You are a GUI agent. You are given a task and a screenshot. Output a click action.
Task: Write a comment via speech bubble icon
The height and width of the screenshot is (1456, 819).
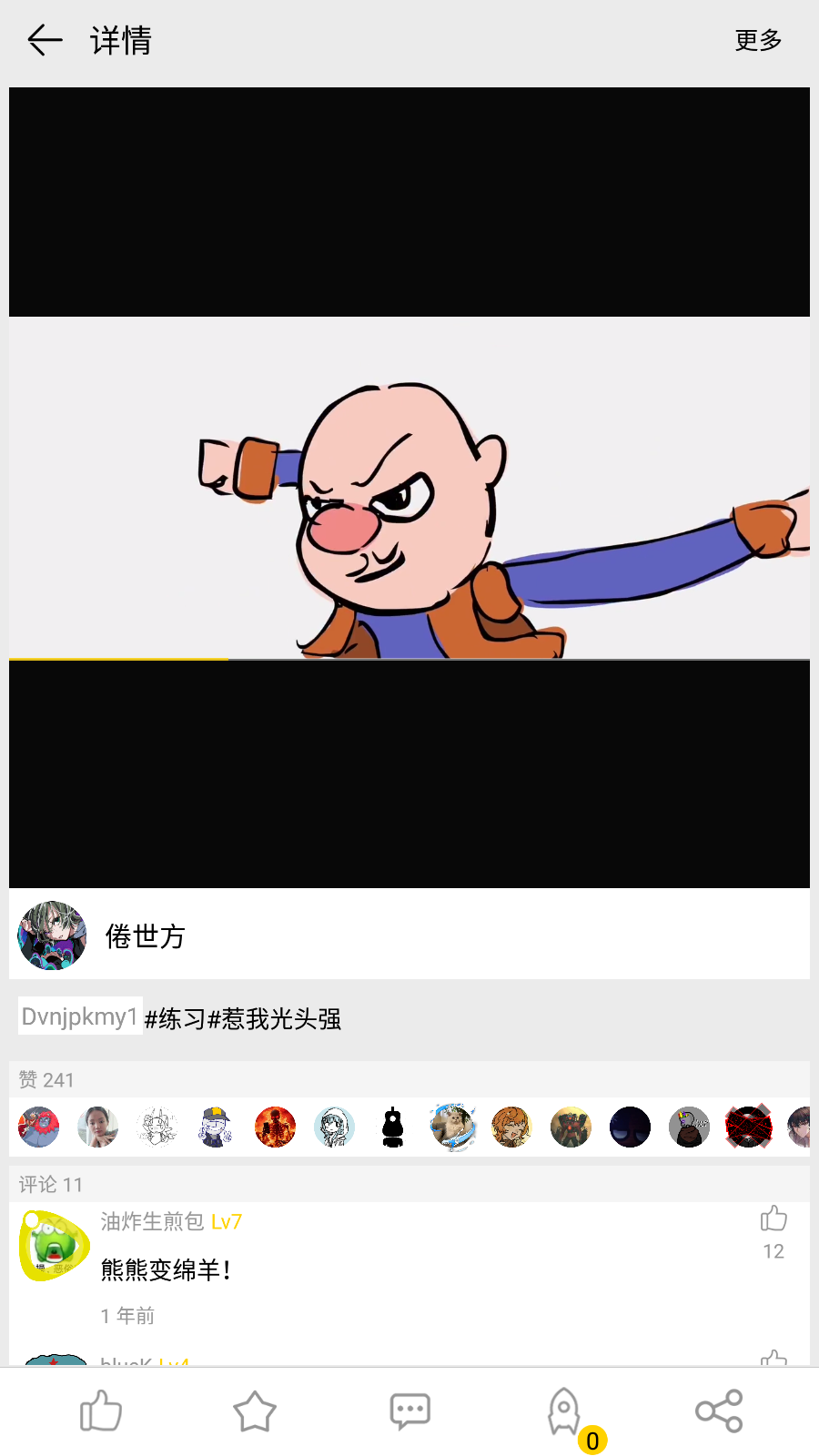click(x=409, y=1411)
